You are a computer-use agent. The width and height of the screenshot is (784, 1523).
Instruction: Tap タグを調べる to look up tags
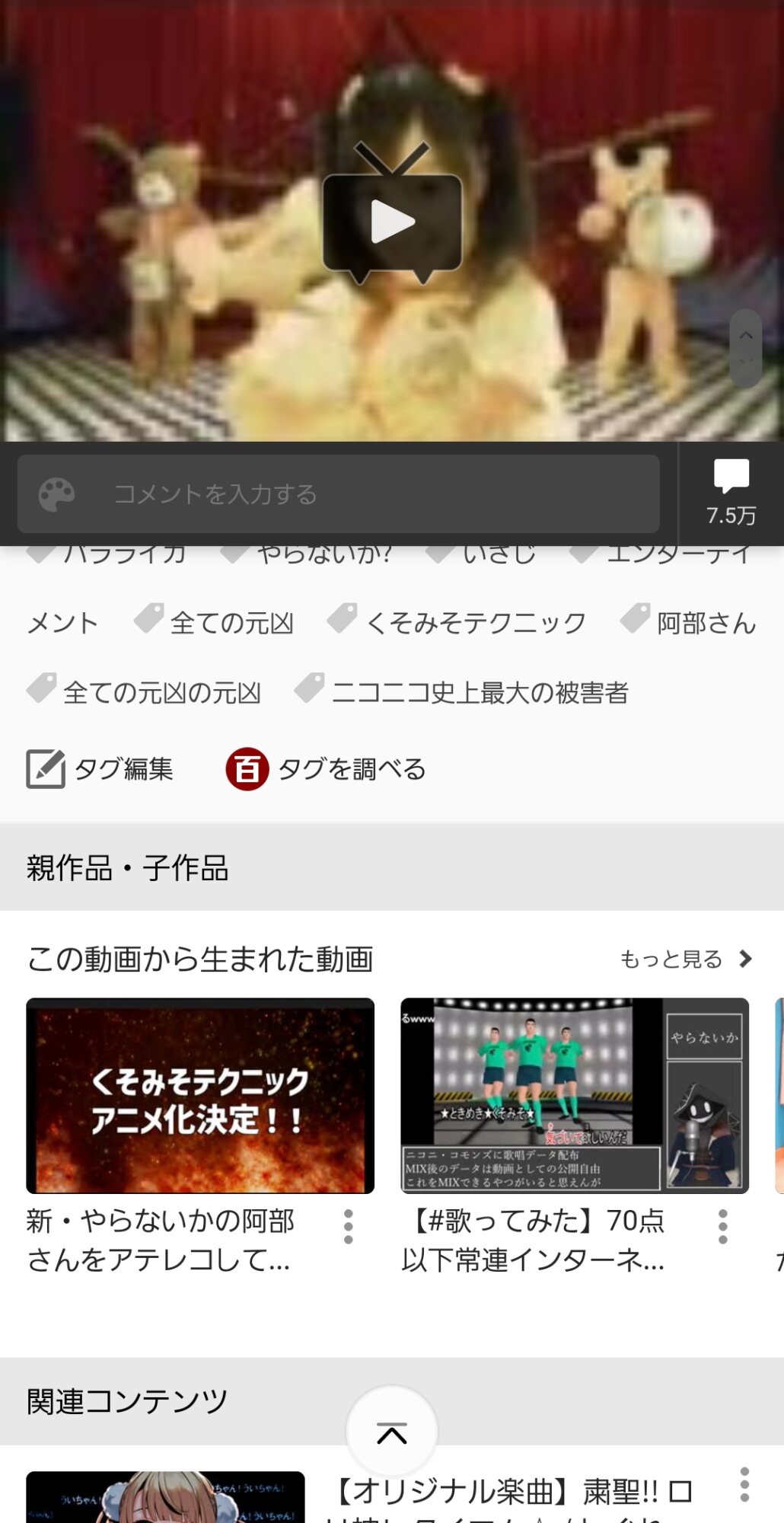click(x=326, y=769)
